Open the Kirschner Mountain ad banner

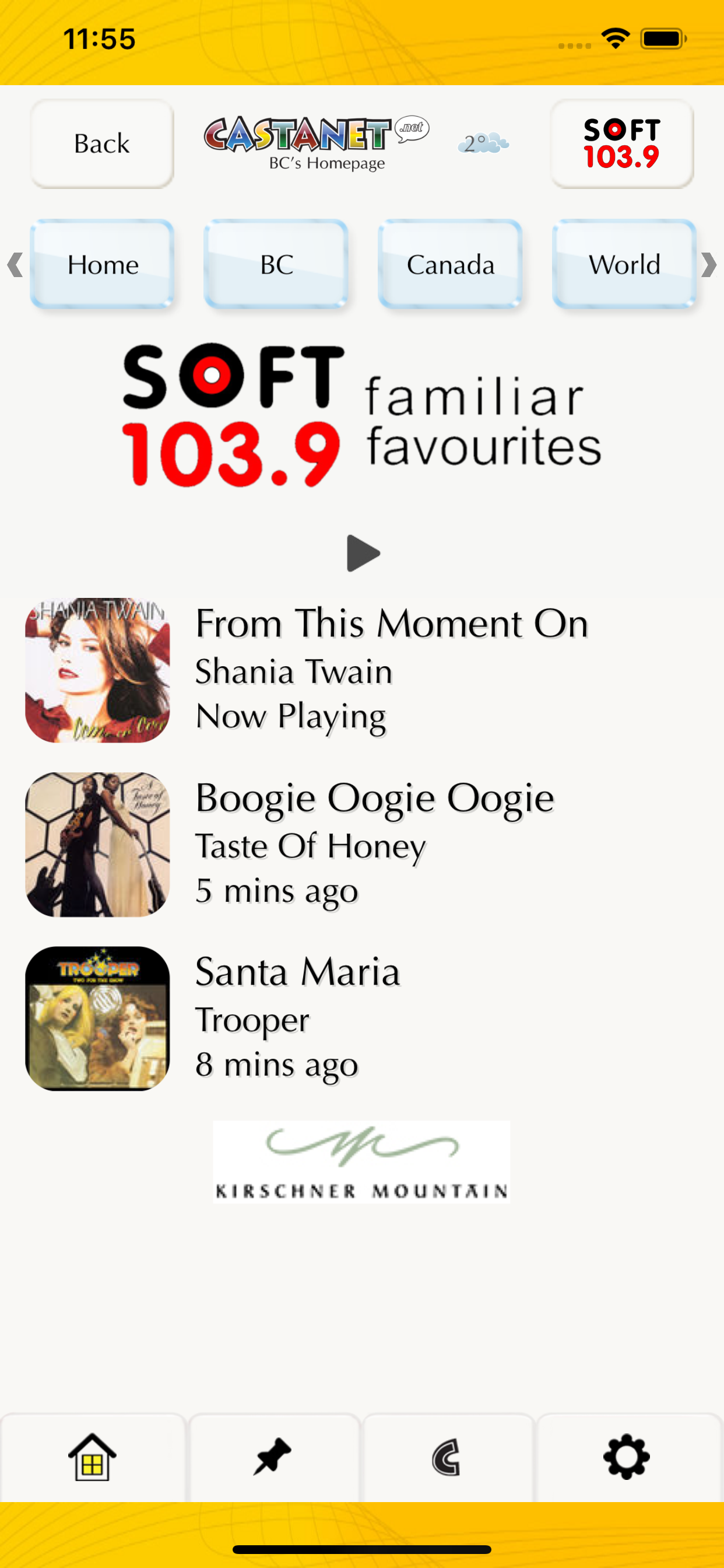coord(361,1161)
